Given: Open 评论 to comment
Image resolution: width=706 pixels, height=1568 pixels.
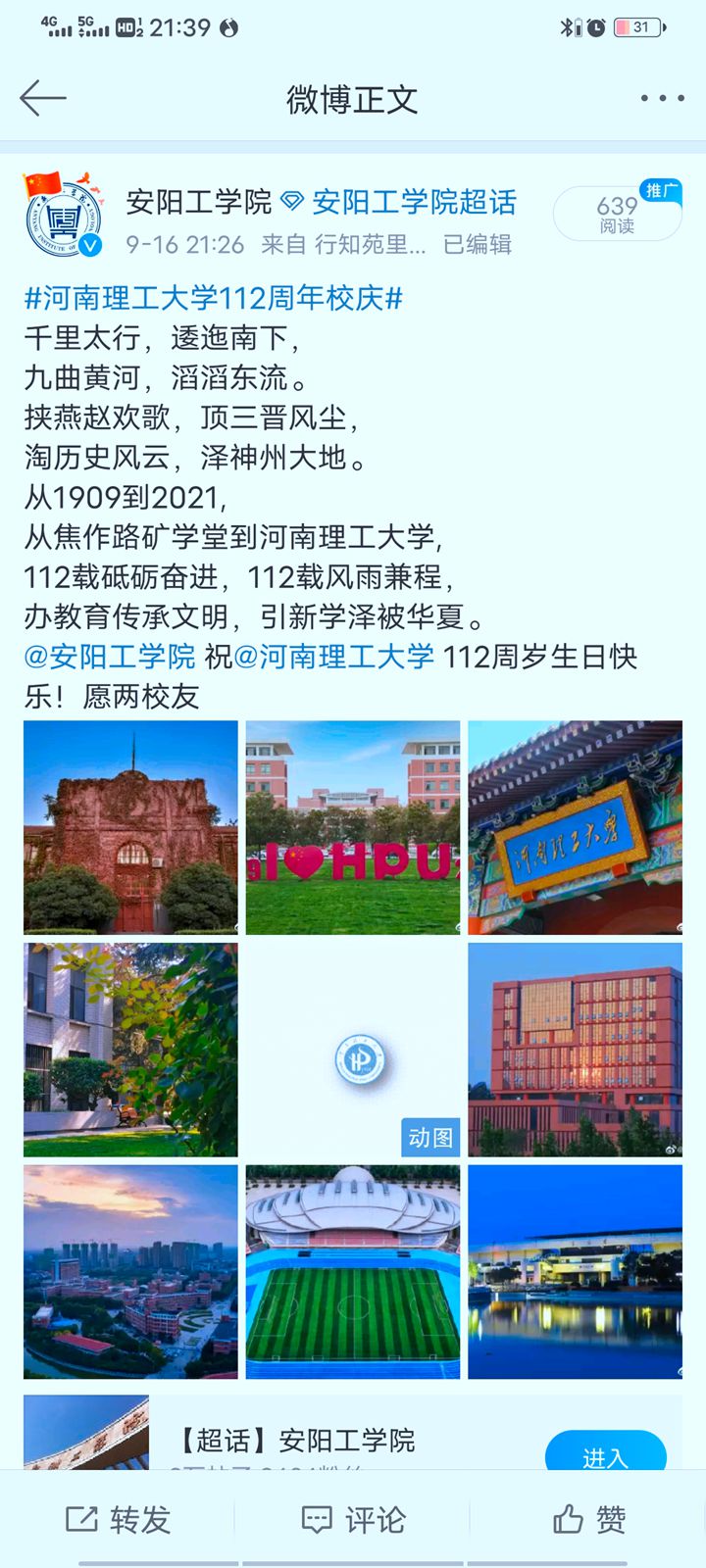Looking at the screenshot, I should pyautogui.click(x=353, y=1519).
